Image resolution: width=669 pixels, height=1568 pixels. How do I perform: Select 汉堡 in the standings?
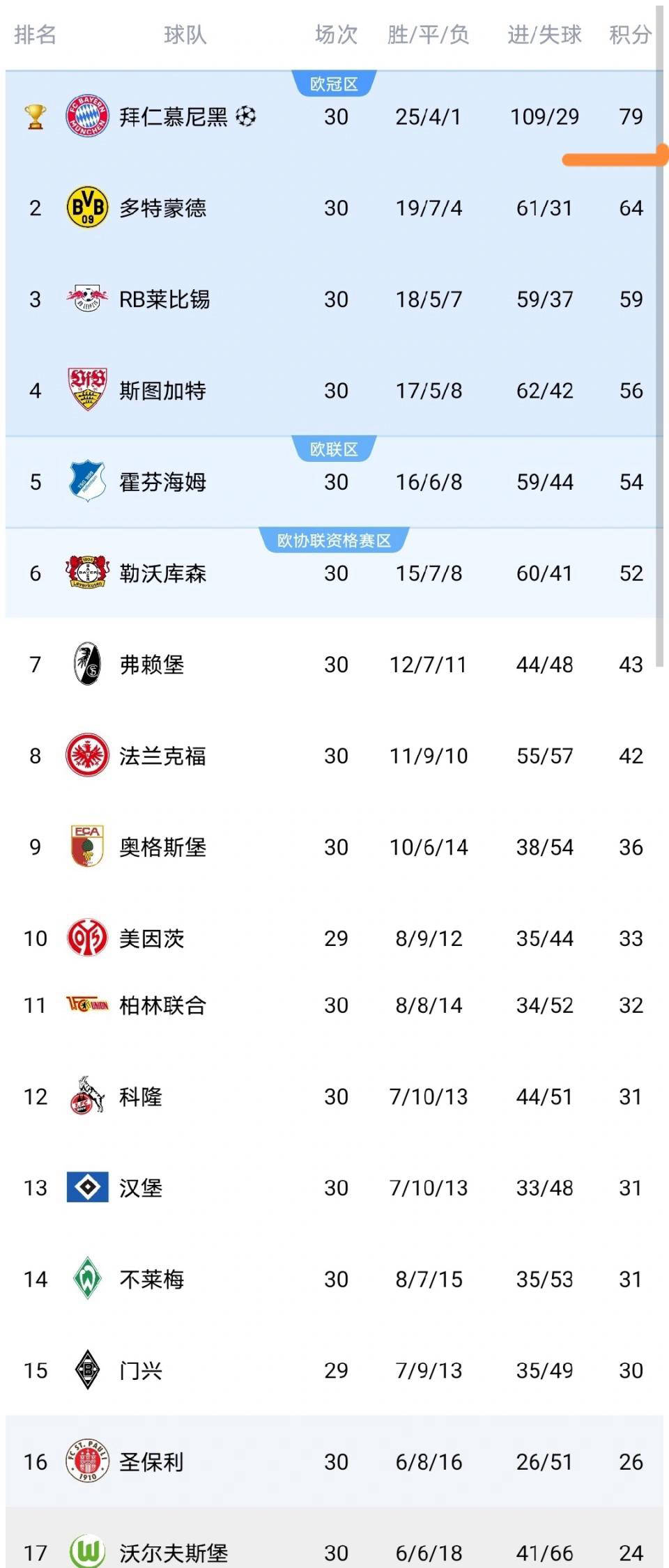pos(140,1187)
